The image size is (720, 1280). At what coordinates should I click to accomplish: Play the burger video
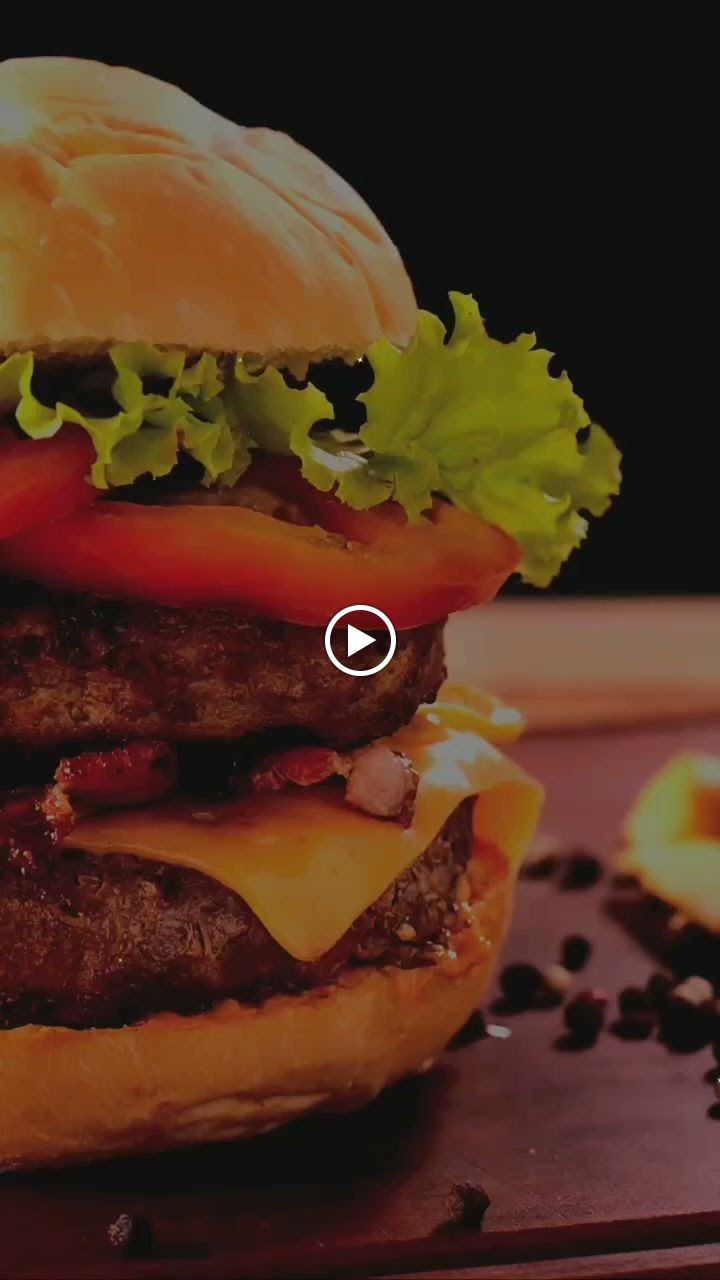click(x=360, y=640)
